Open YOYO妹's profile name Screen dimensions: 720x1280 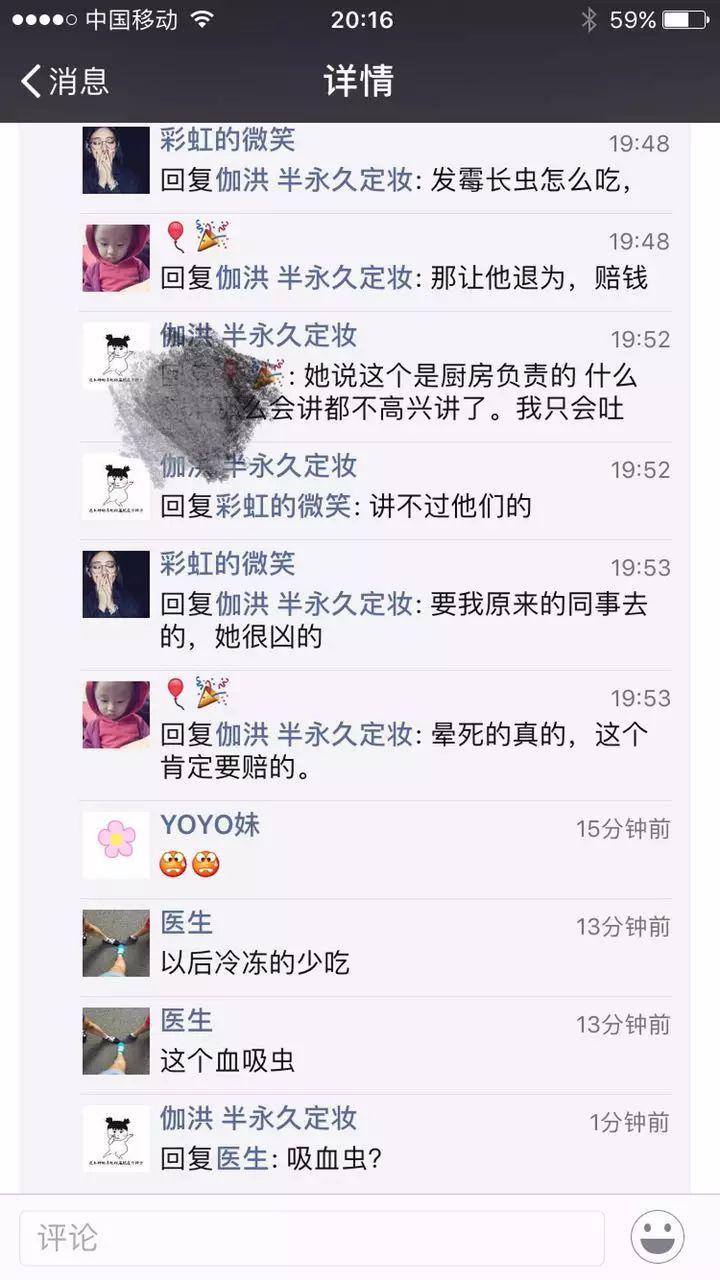click(x=210, y=825)
